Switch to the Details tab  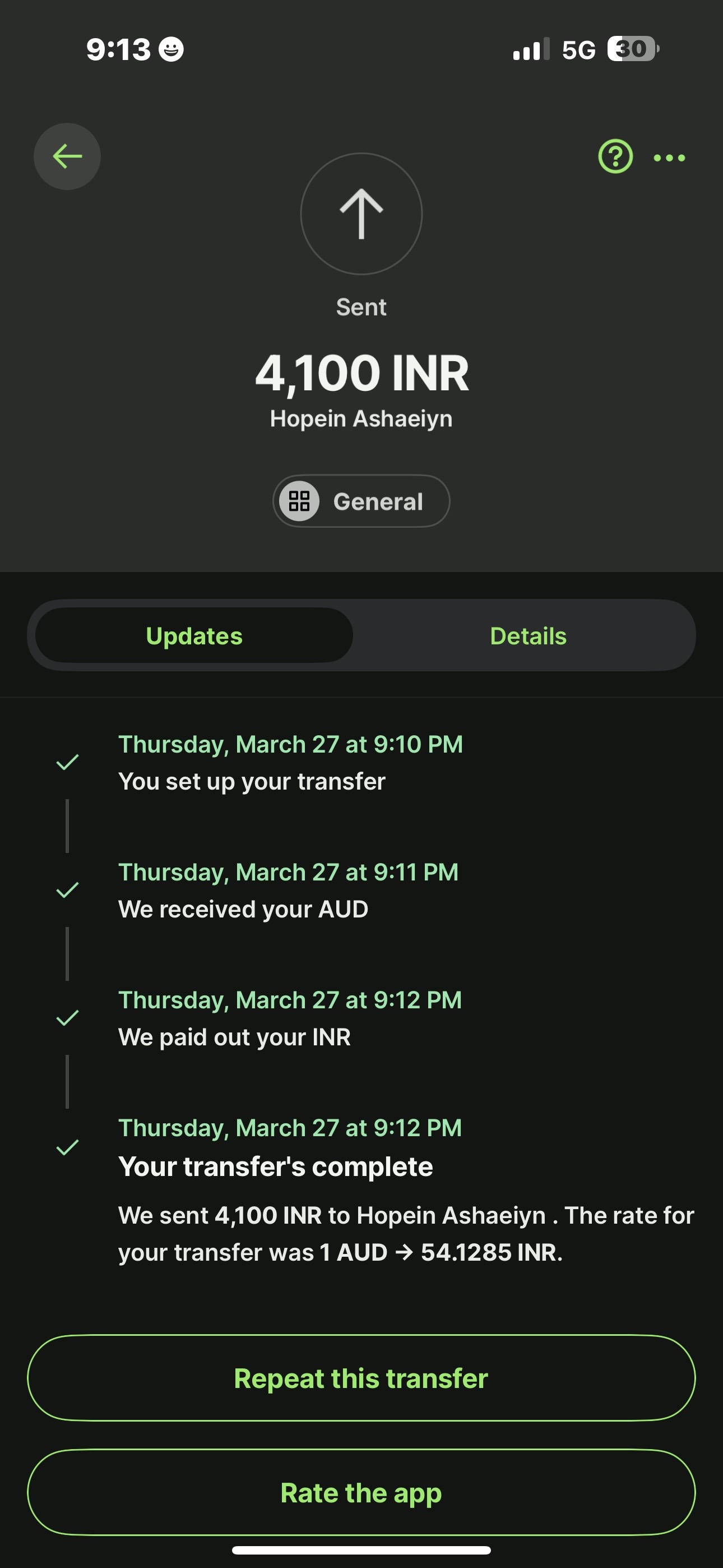(x=527, y=636)
